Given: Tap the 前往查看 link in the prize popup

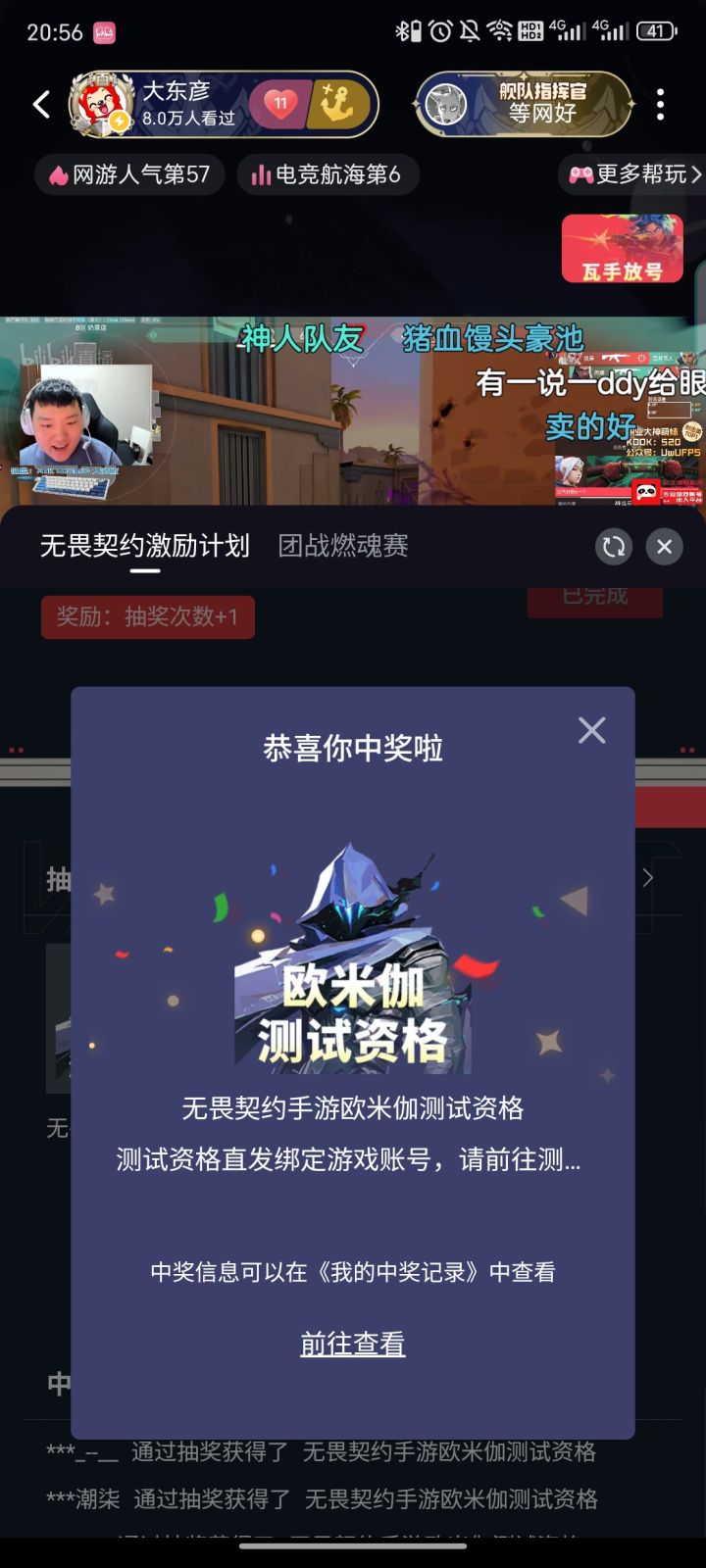Looking at the screenshot, I should [351, 1345].
